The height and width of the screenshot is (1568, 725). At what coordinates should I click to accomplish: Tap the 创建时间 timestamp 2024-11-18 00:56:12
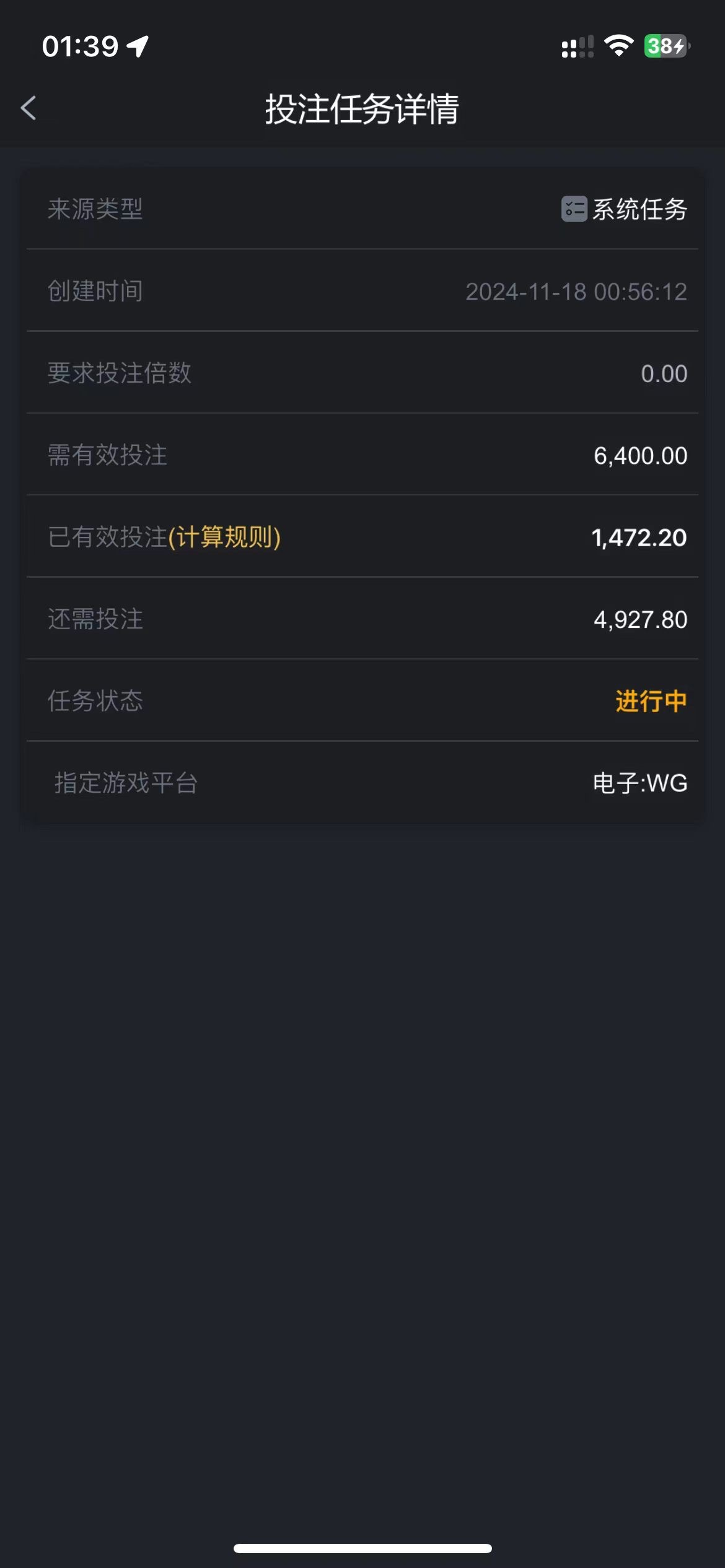576,292
